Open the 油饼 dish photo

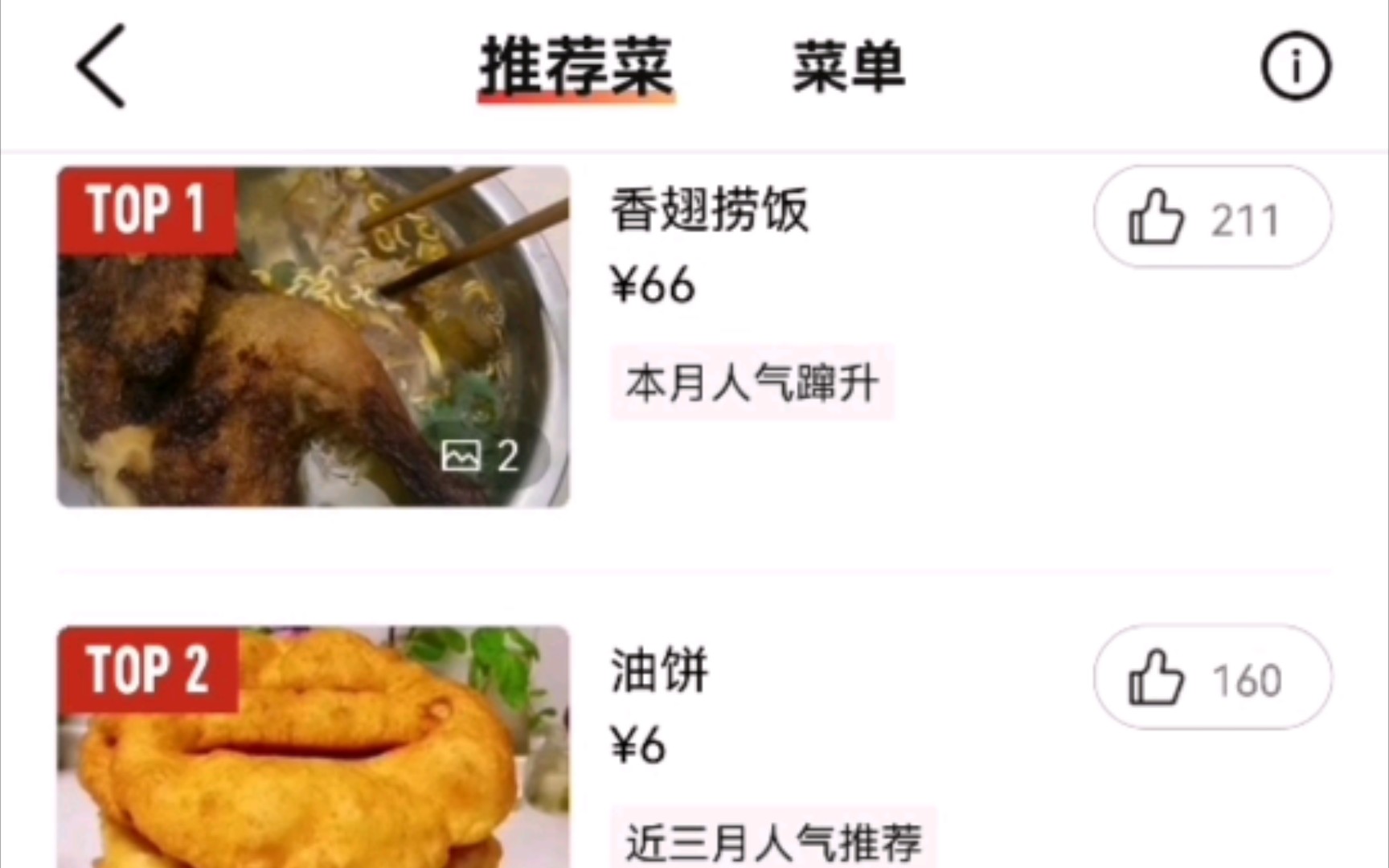313,747
